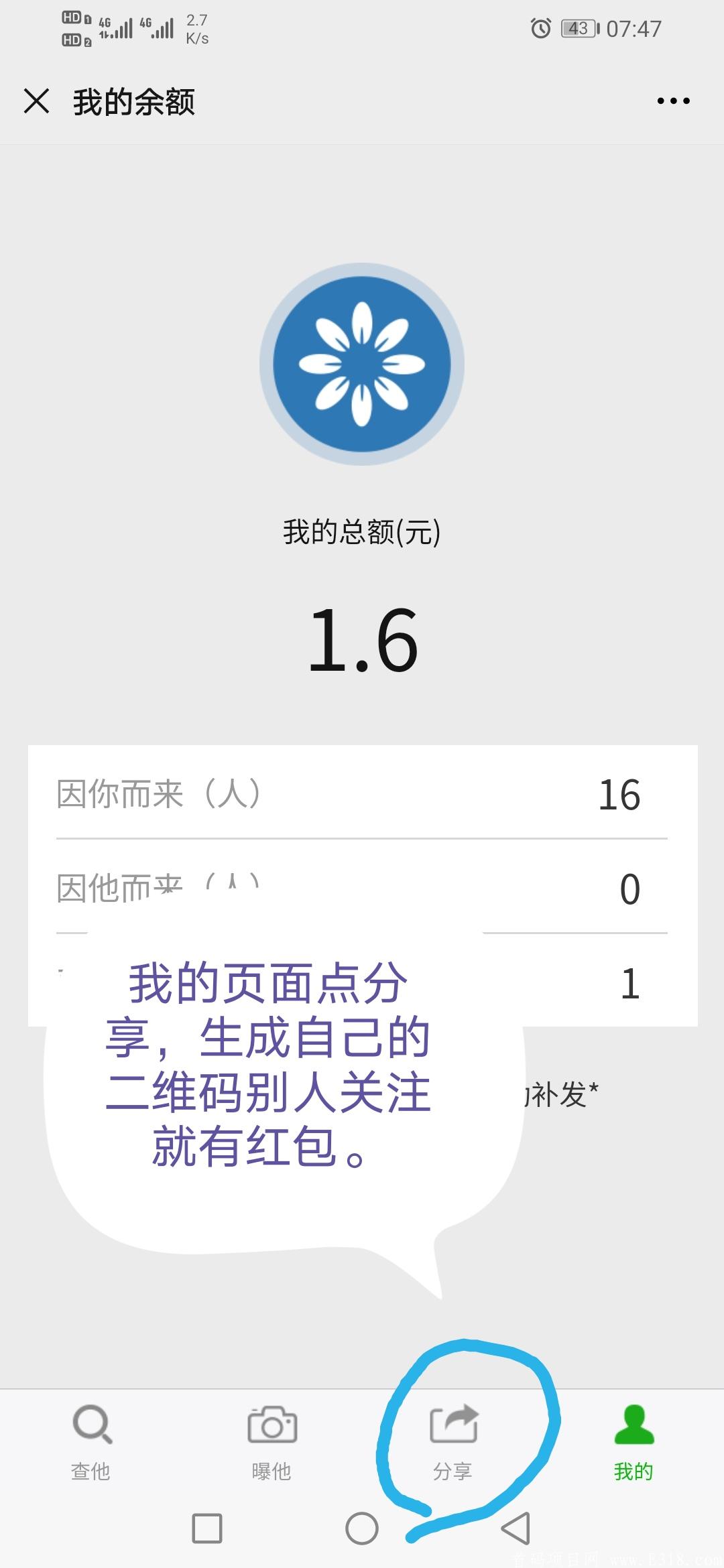
Task: Switch to the 查他 tab
Action: coord(92,1441)
